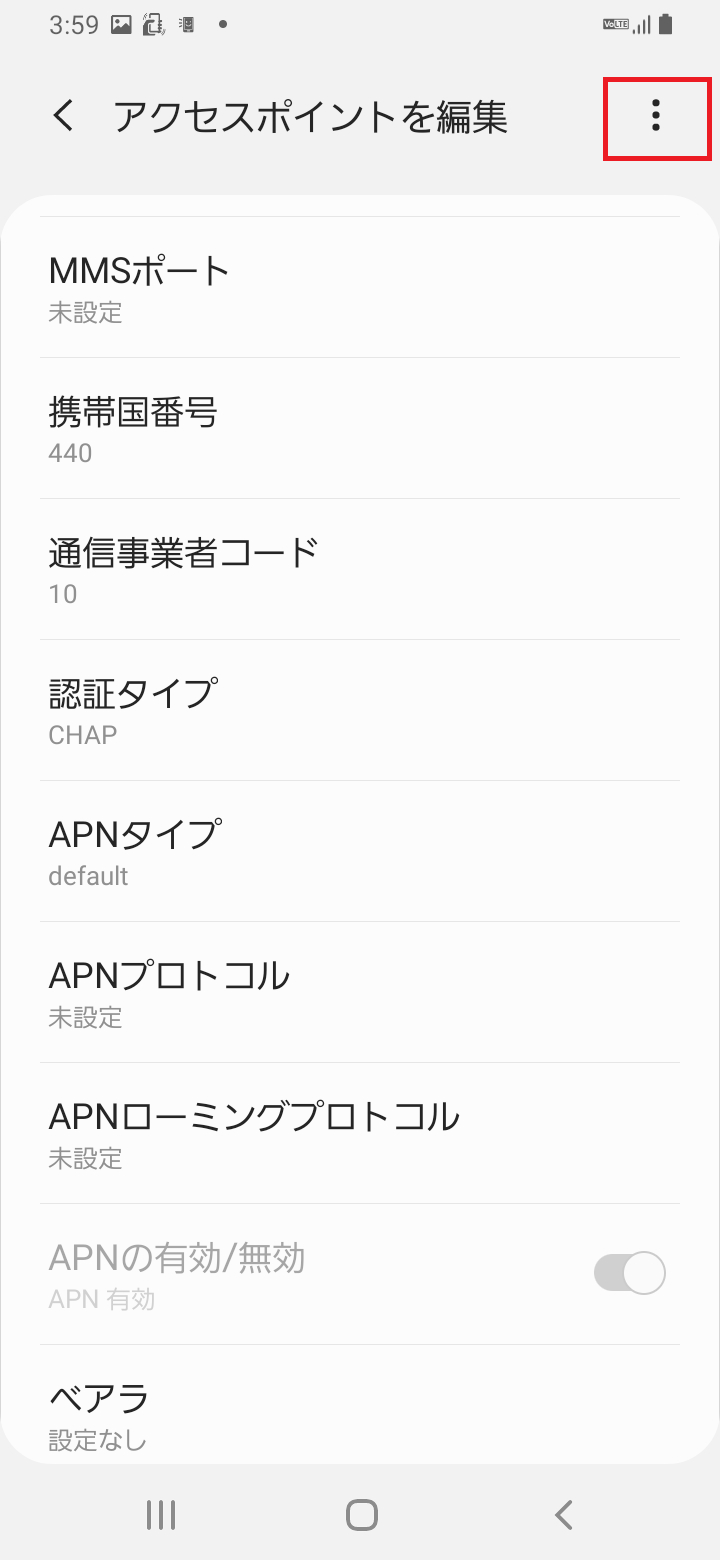Open the APNローミングプロトコル selector
The image size is (720, 1560).
[360, 1134]
